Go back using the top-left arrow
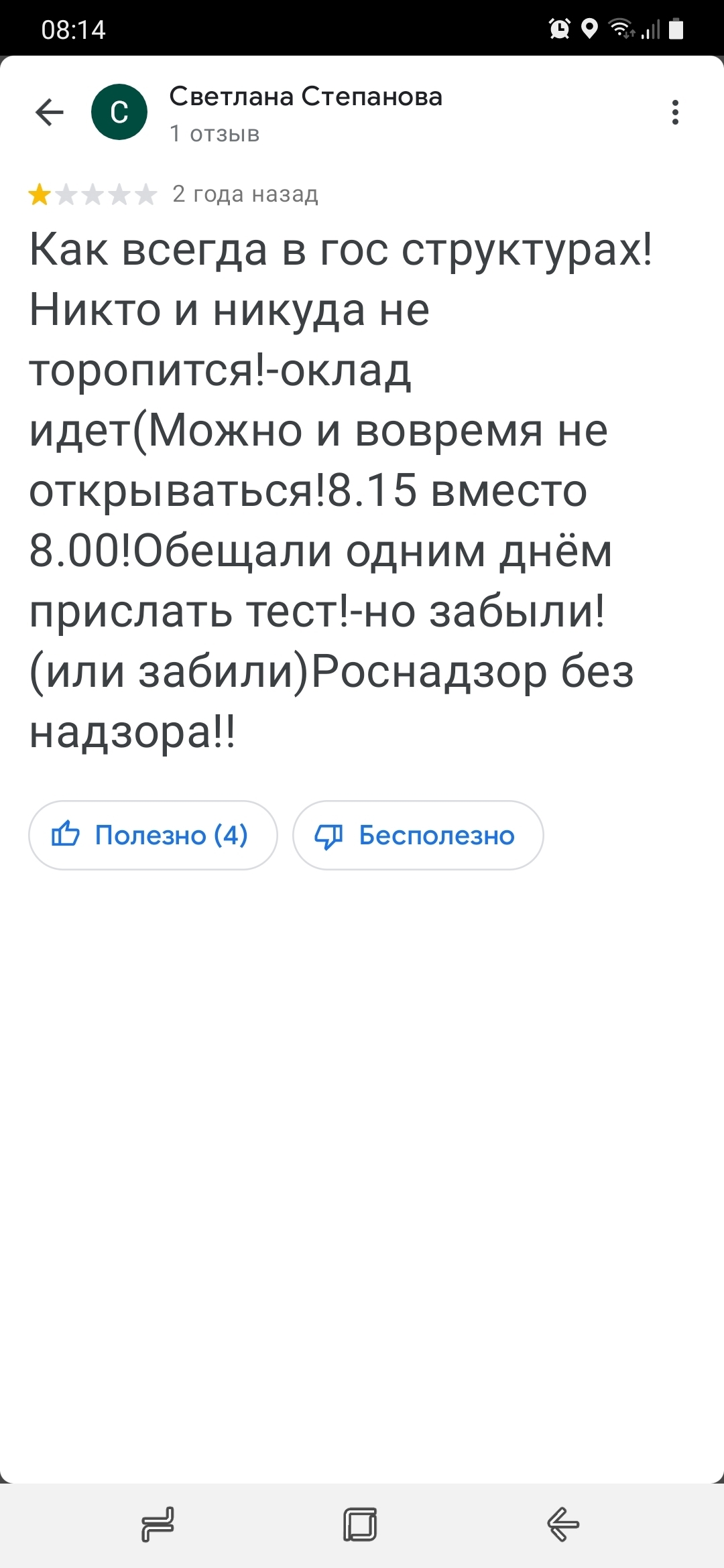Viewport: 724px width, 1568px height. pos(49,112)
